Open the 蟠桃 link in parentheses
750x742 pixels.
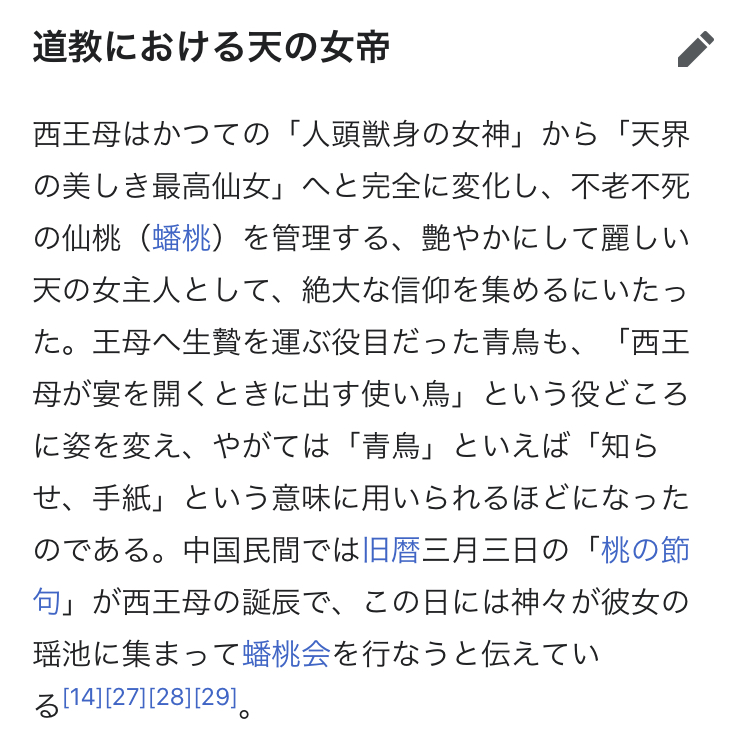click(x=182, y=238)
